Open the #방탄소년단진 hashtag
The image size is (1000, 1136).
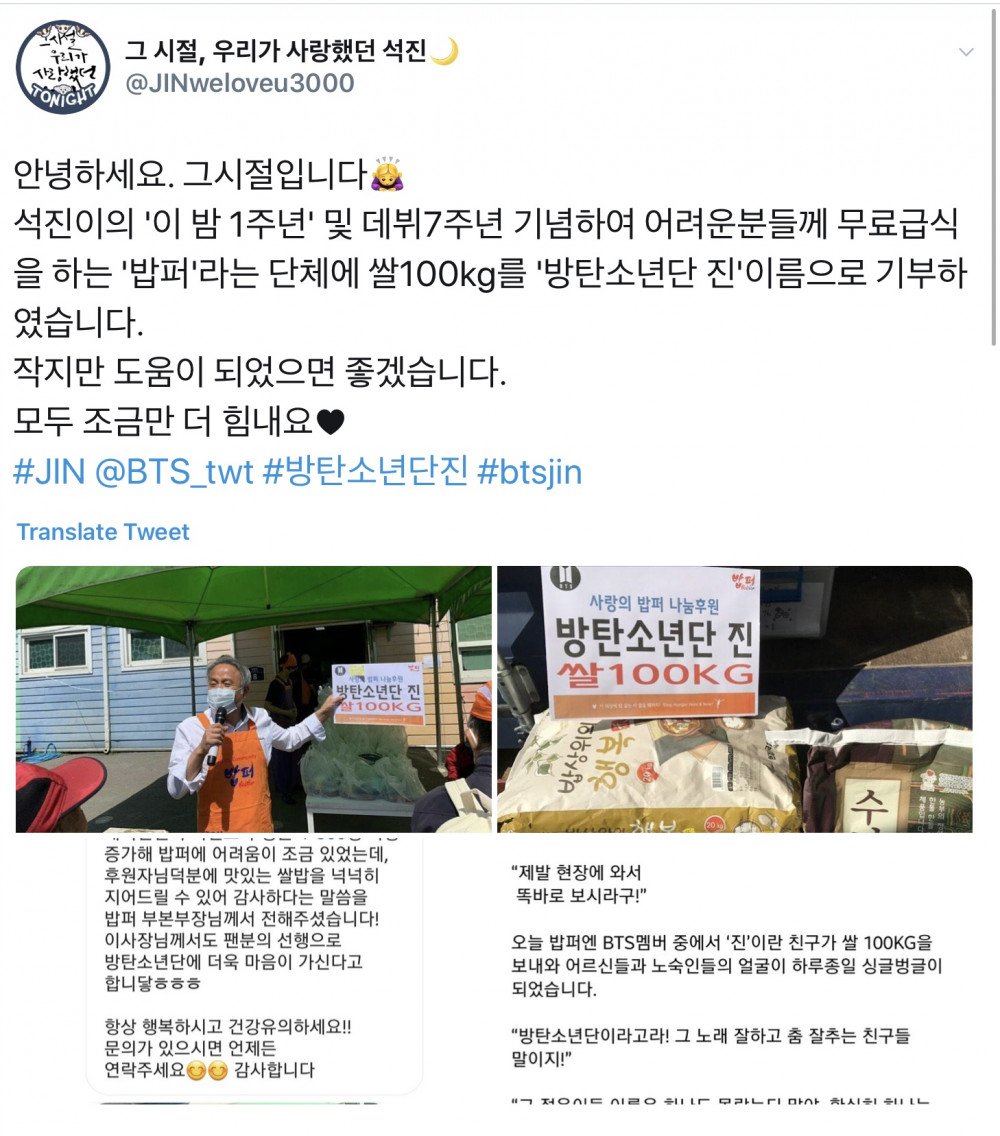click(x=364, y=471)
